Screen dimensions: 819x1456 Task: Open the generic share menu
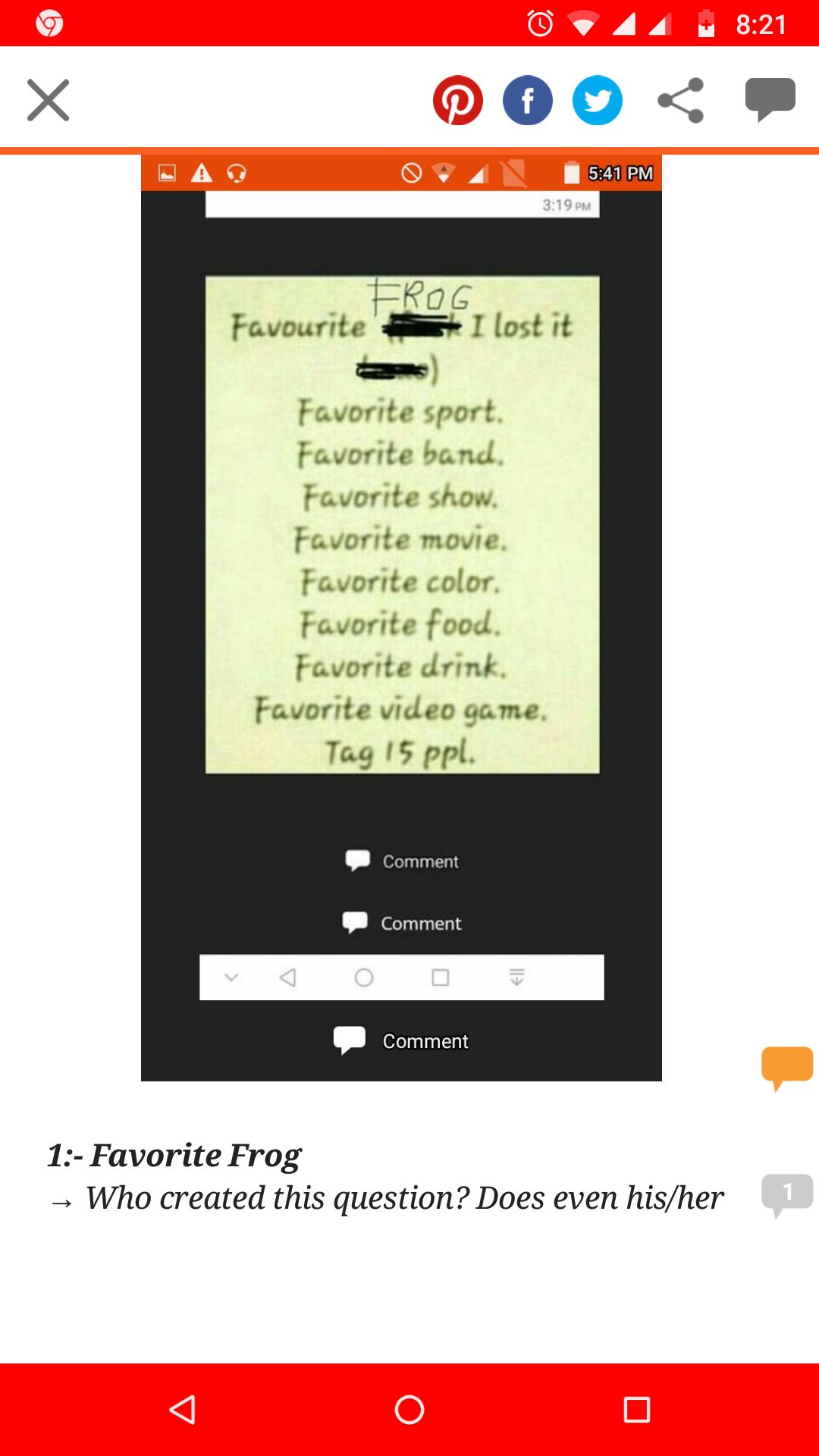tap(680, 100)
